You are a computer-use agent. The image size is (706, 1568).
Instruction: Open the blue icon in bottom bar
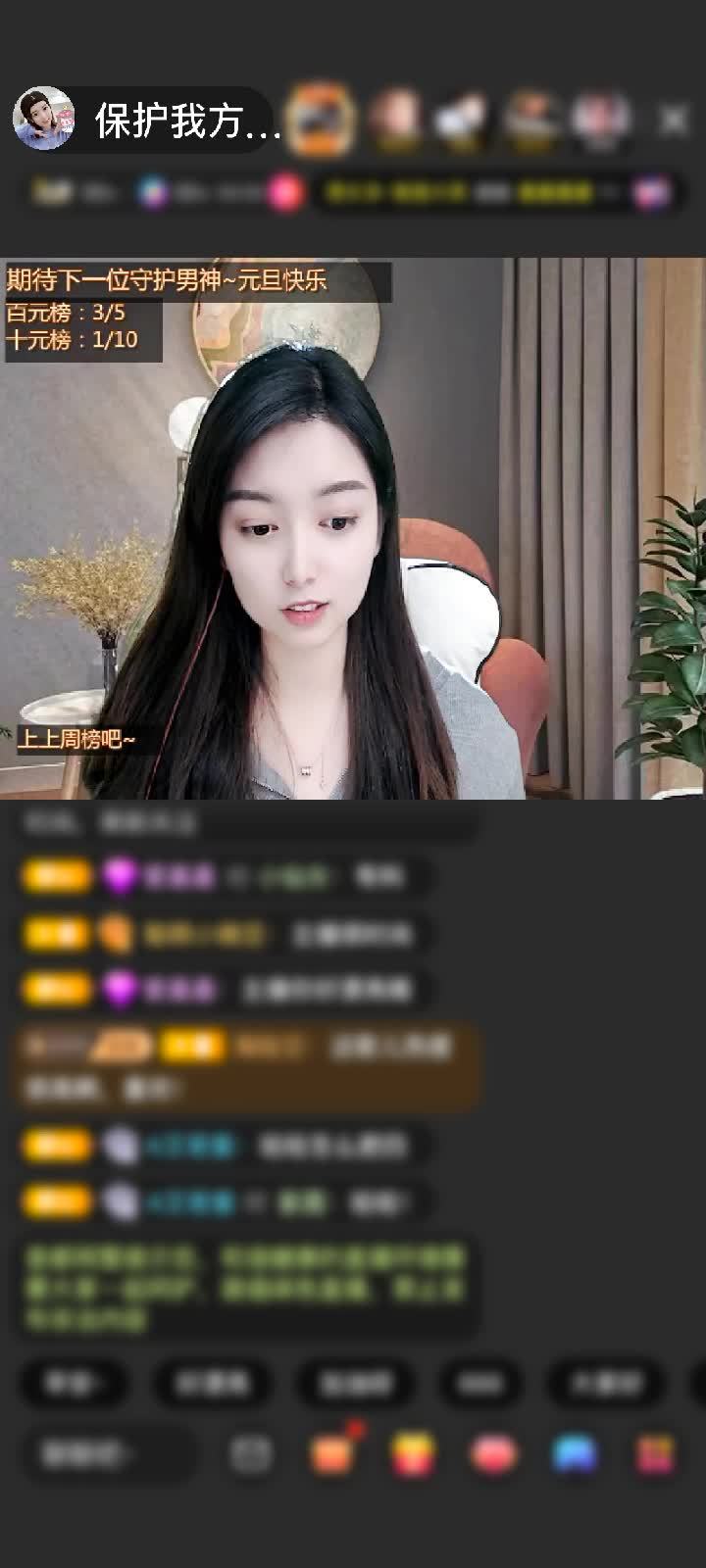tap(575, 1454)
